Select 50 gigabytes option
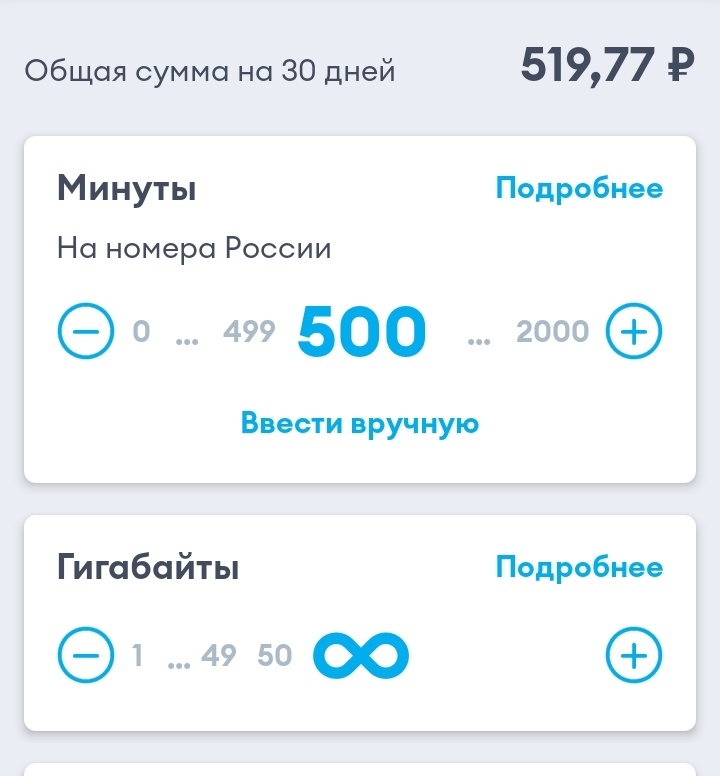Viewport: 720px width, 776px height. coord(275,656)
